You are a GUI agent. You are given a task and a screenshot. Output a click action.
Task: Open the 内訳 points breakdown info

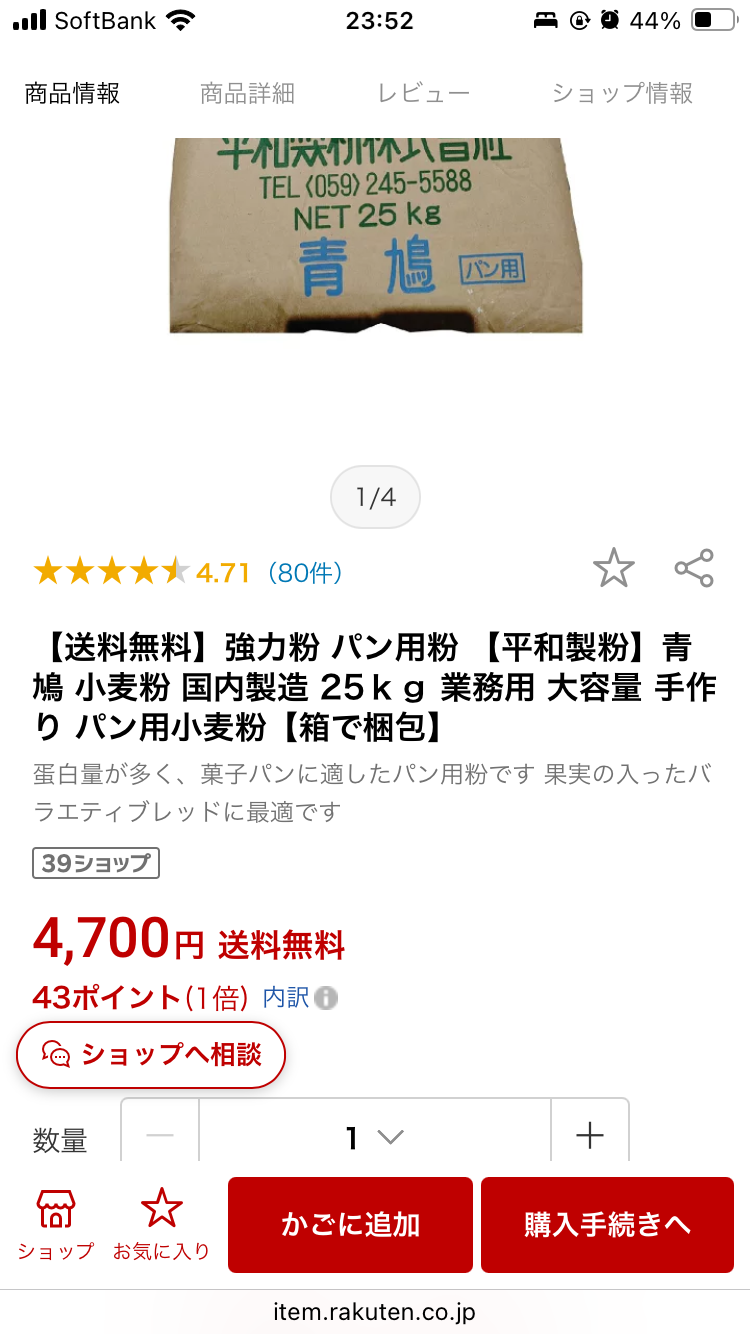(298, 997)
